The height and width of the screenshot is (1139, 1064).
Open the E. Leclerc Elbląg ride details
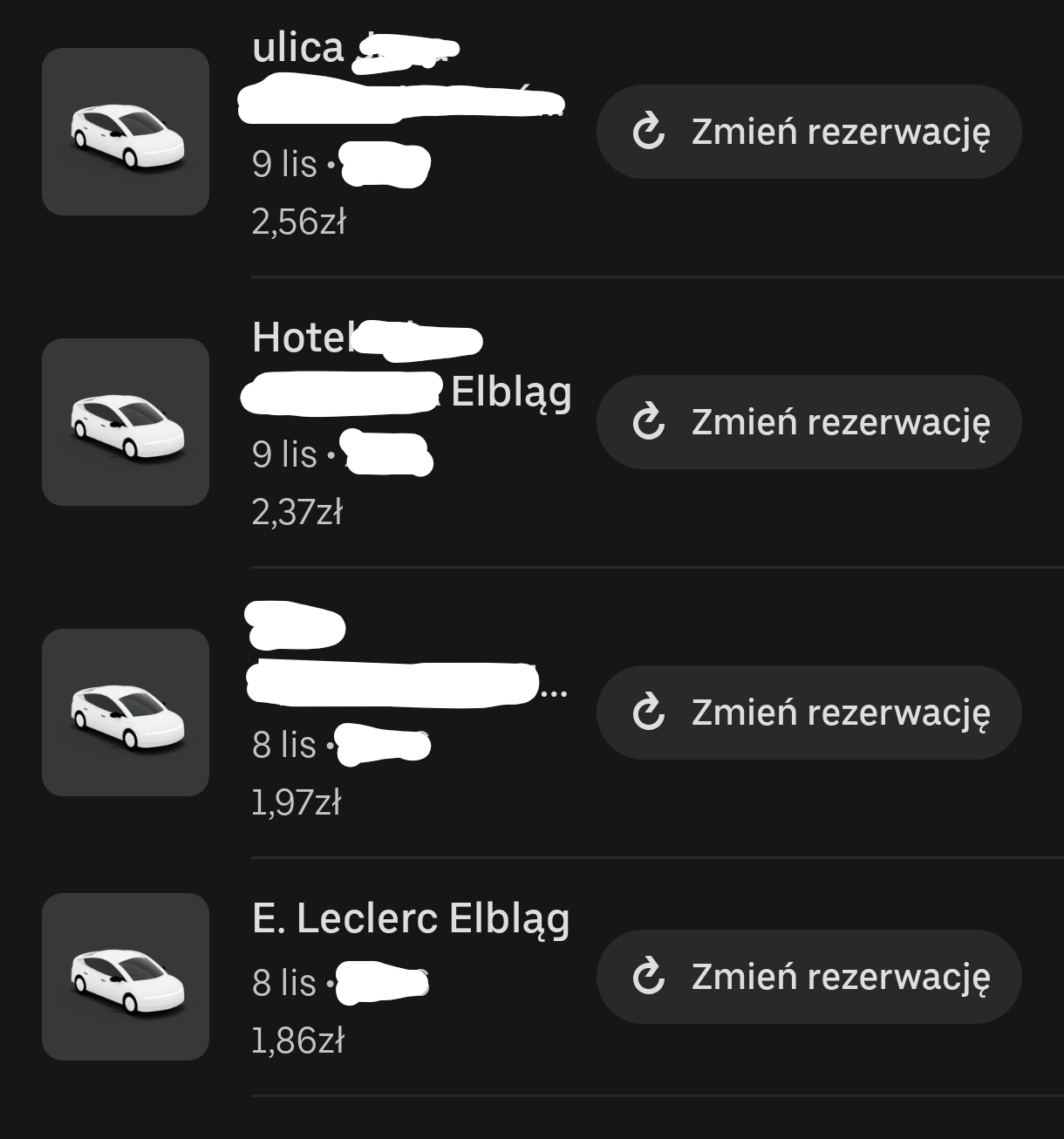tap(410, 919)
